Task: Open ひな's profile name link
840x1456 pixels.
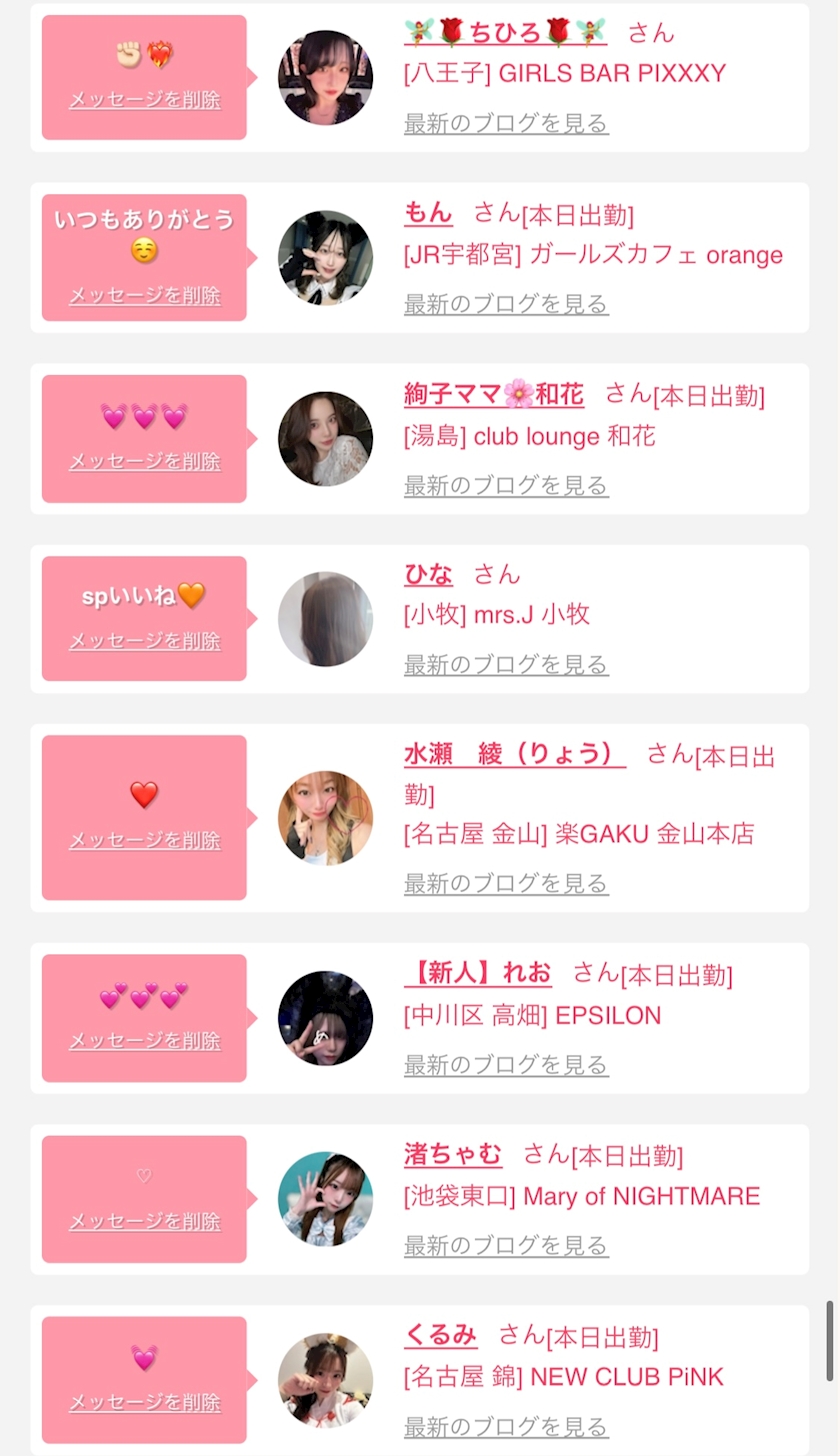Action: (x=428, y=574)
